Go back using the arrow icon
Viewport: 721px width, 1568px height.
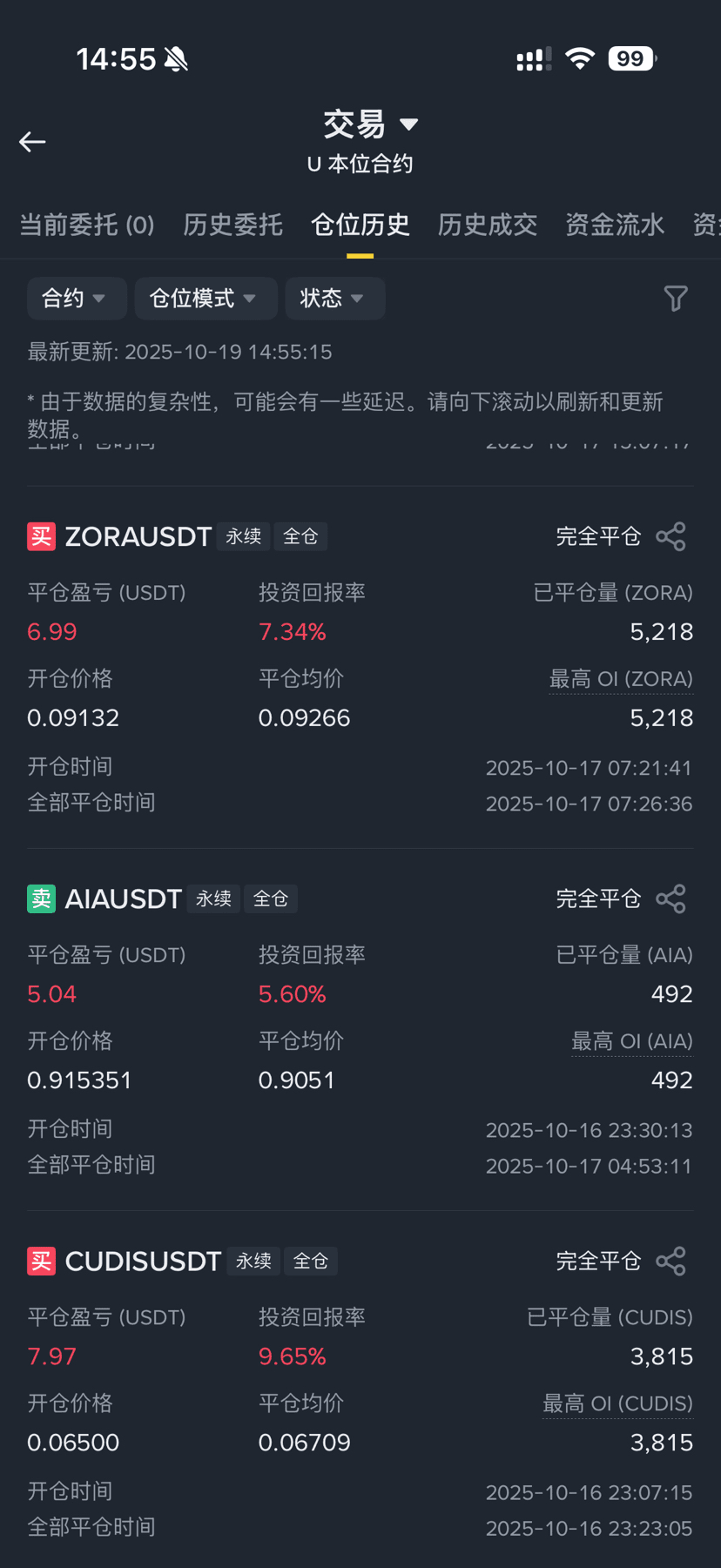coord(32,142)
